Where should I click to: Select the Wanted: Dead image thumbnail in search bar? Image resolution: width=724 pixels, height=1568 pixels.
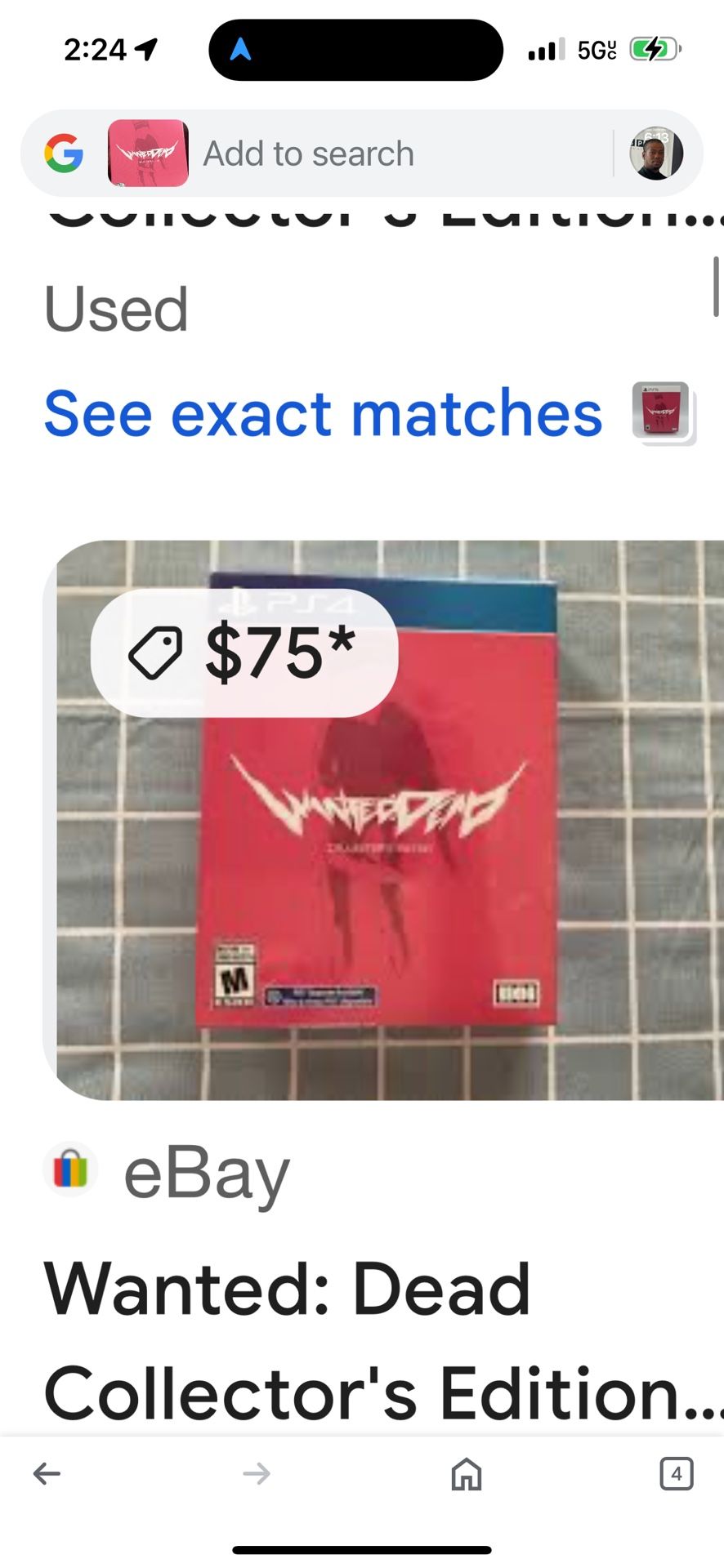[x=148, y=153]
